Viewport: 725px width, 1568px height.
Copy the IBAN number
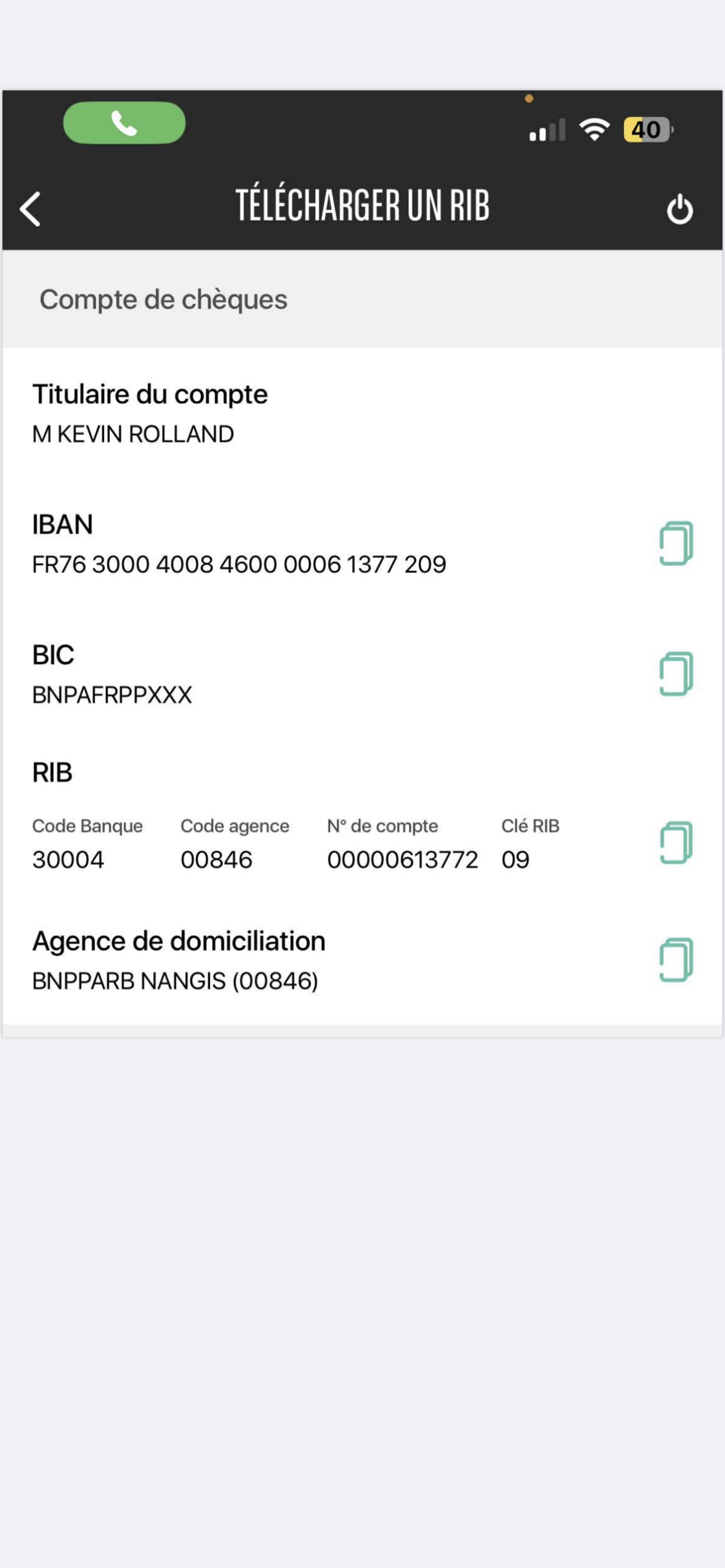click(676, 543)
